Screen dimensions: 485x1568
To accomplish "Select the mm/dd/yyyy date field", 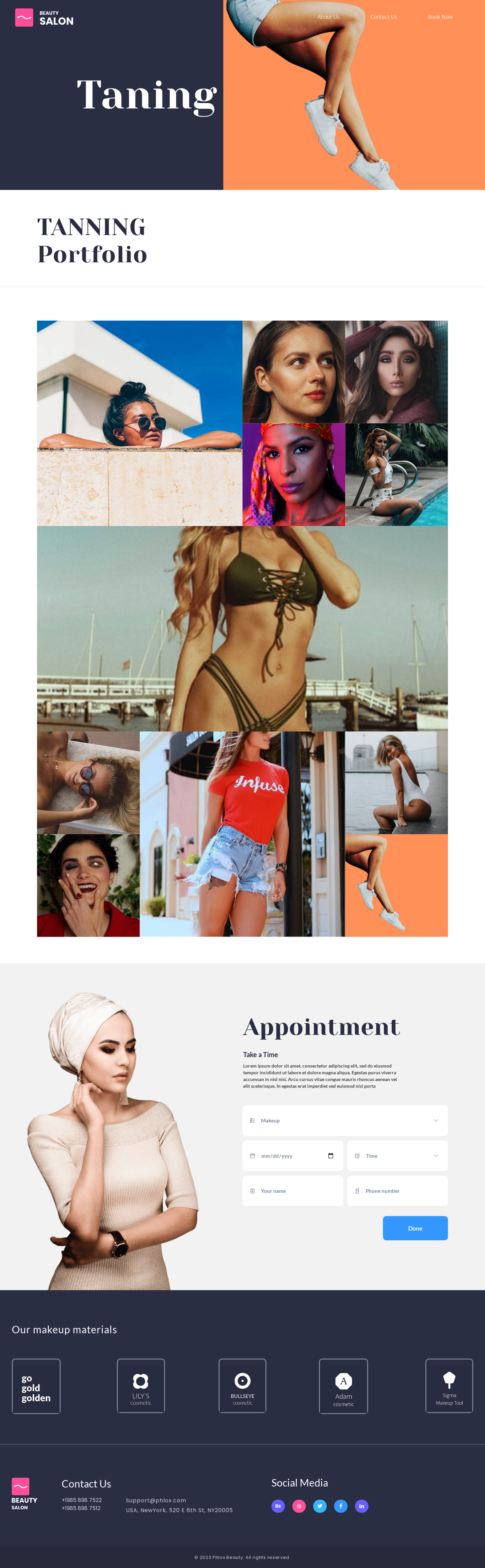I will click(292, 1156).
